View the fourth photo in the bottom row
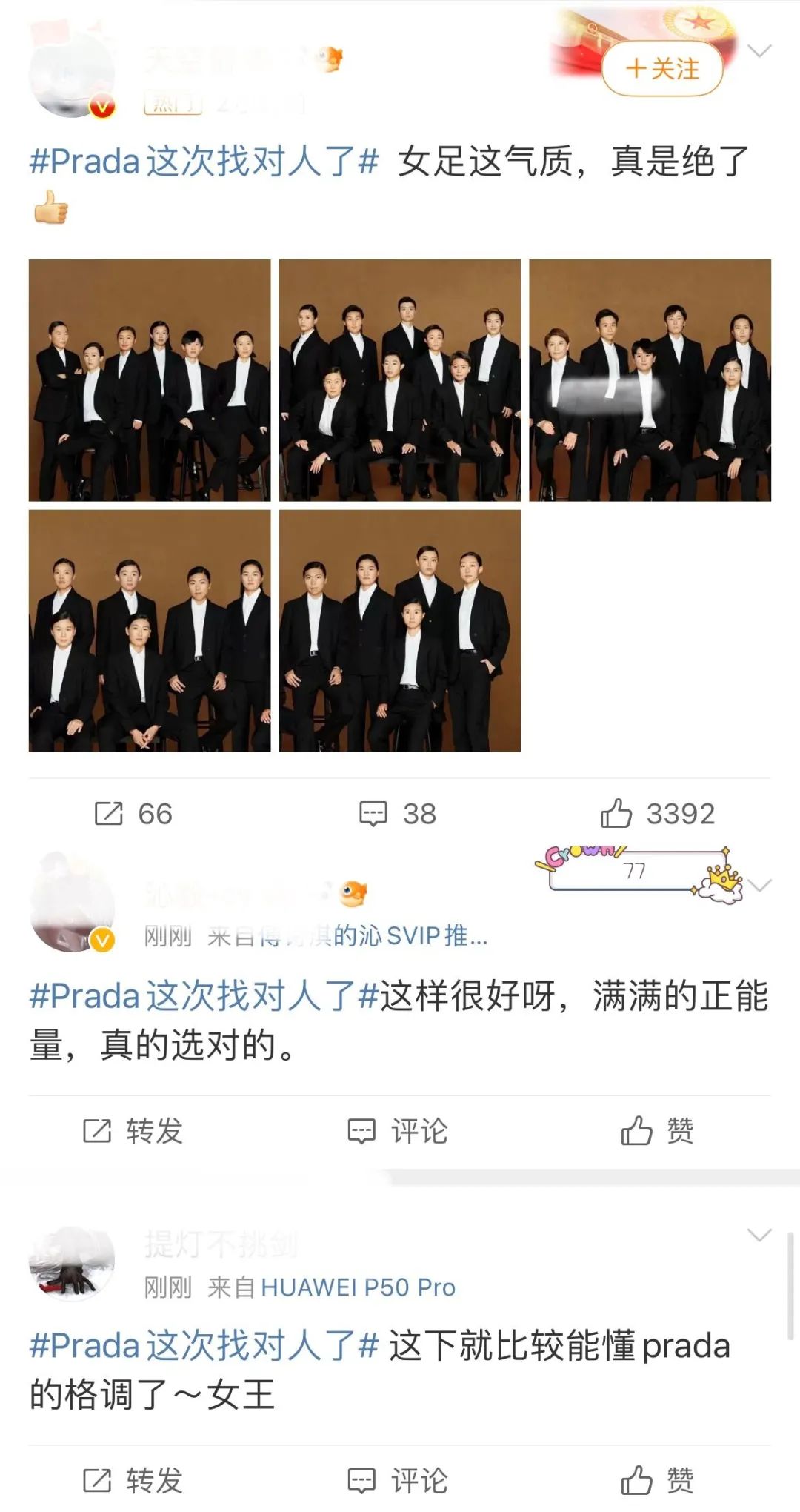The height and width of the screenshot is (1512, 800). [x=150, y=631]
